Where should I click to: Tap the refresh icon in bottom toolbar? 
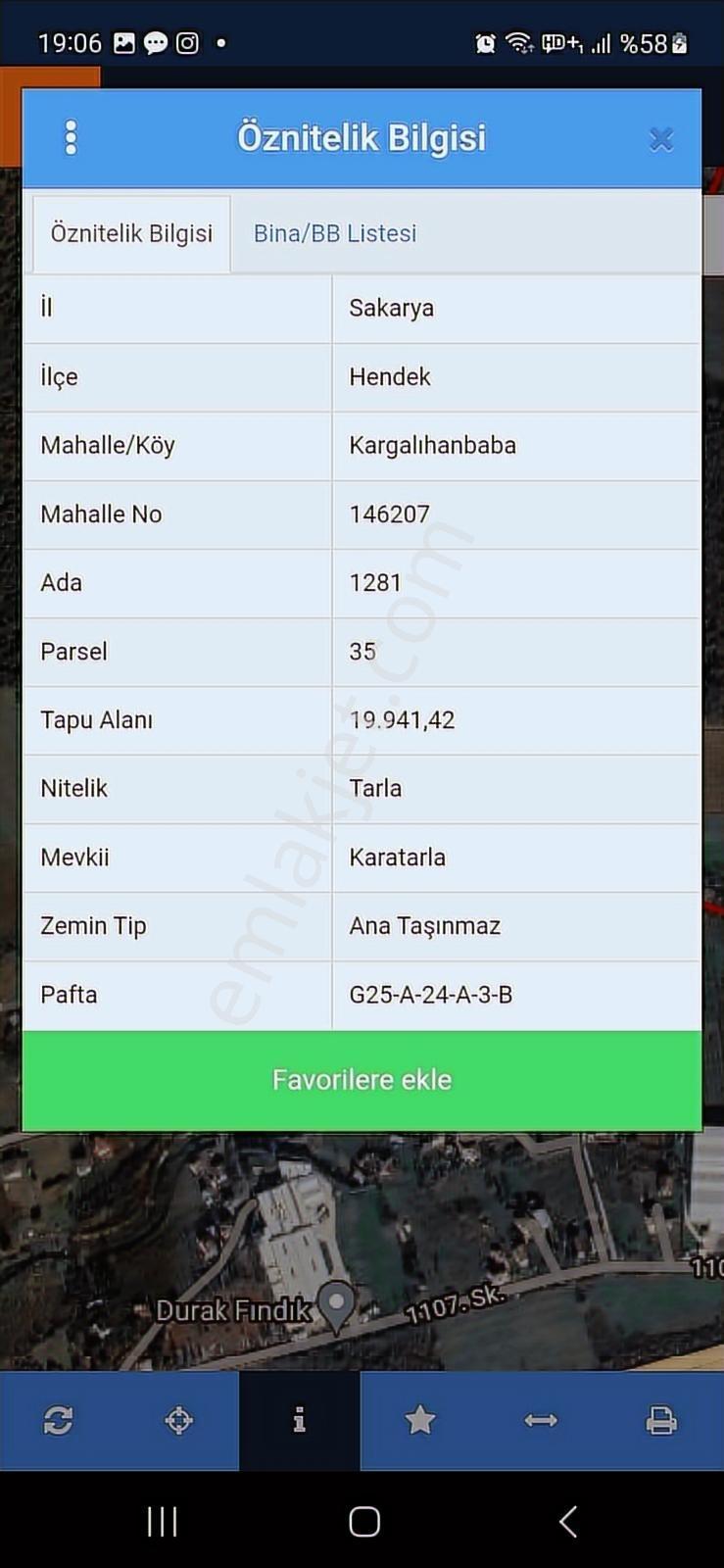click(59, 1420)
